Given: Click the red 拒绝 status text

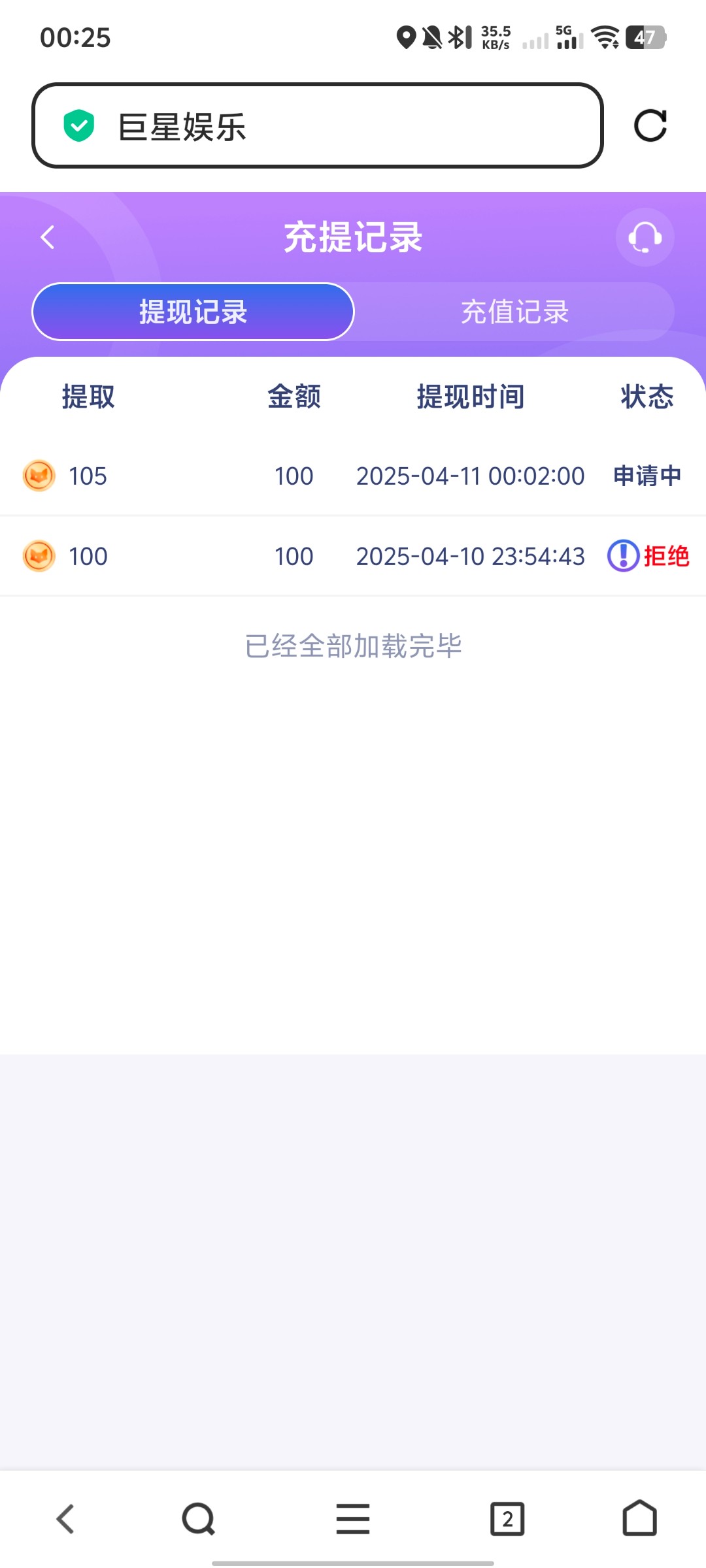Looking at the screenshot, I should tap(666, 555).
